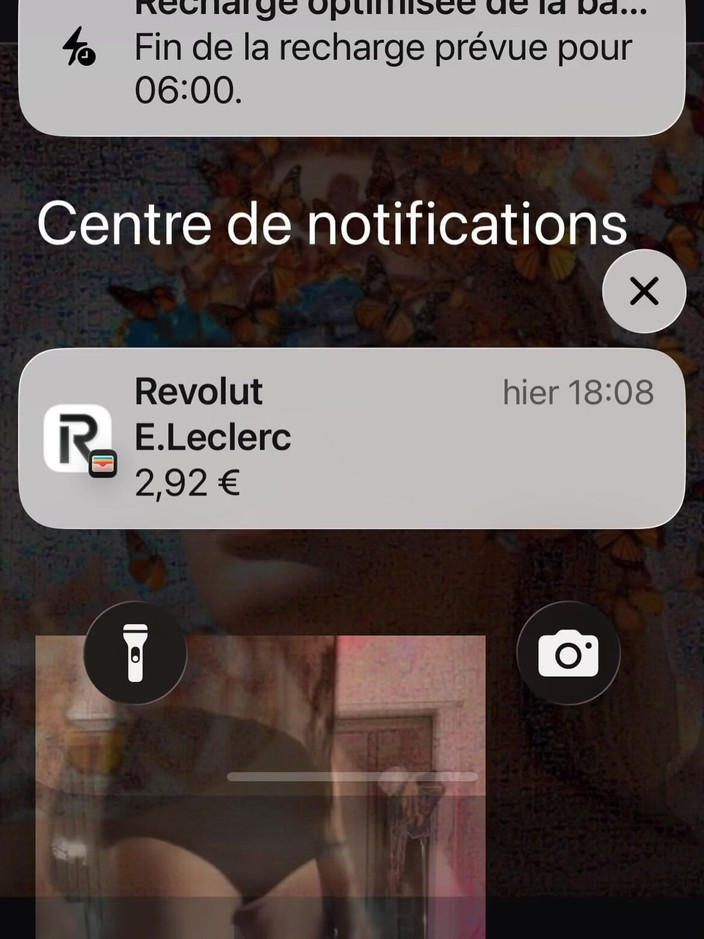This screenshot has height=939, width=704.
Task: Open the Revolut E.Leclerc payment notification
Action: coord(351,438)
